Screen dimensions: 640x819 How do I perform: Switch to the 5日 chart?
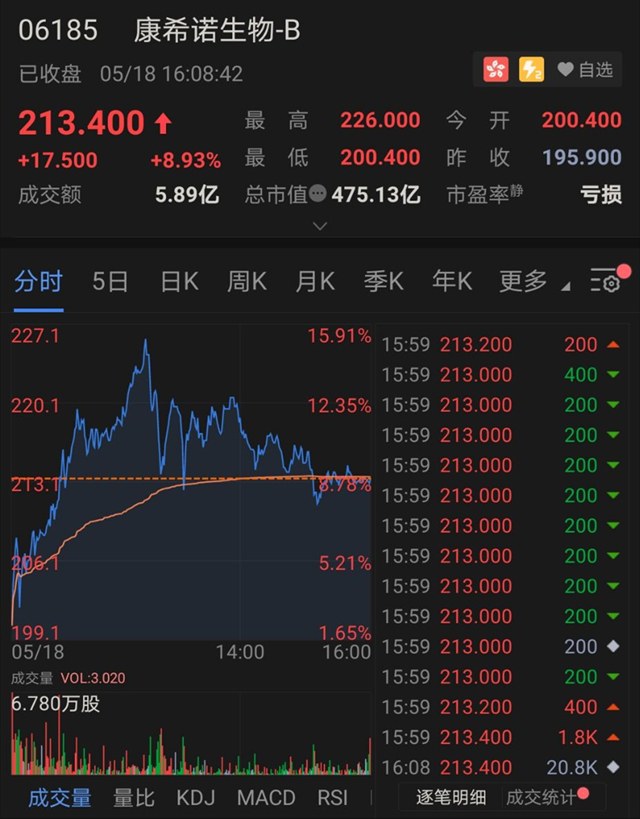point(110,282)
